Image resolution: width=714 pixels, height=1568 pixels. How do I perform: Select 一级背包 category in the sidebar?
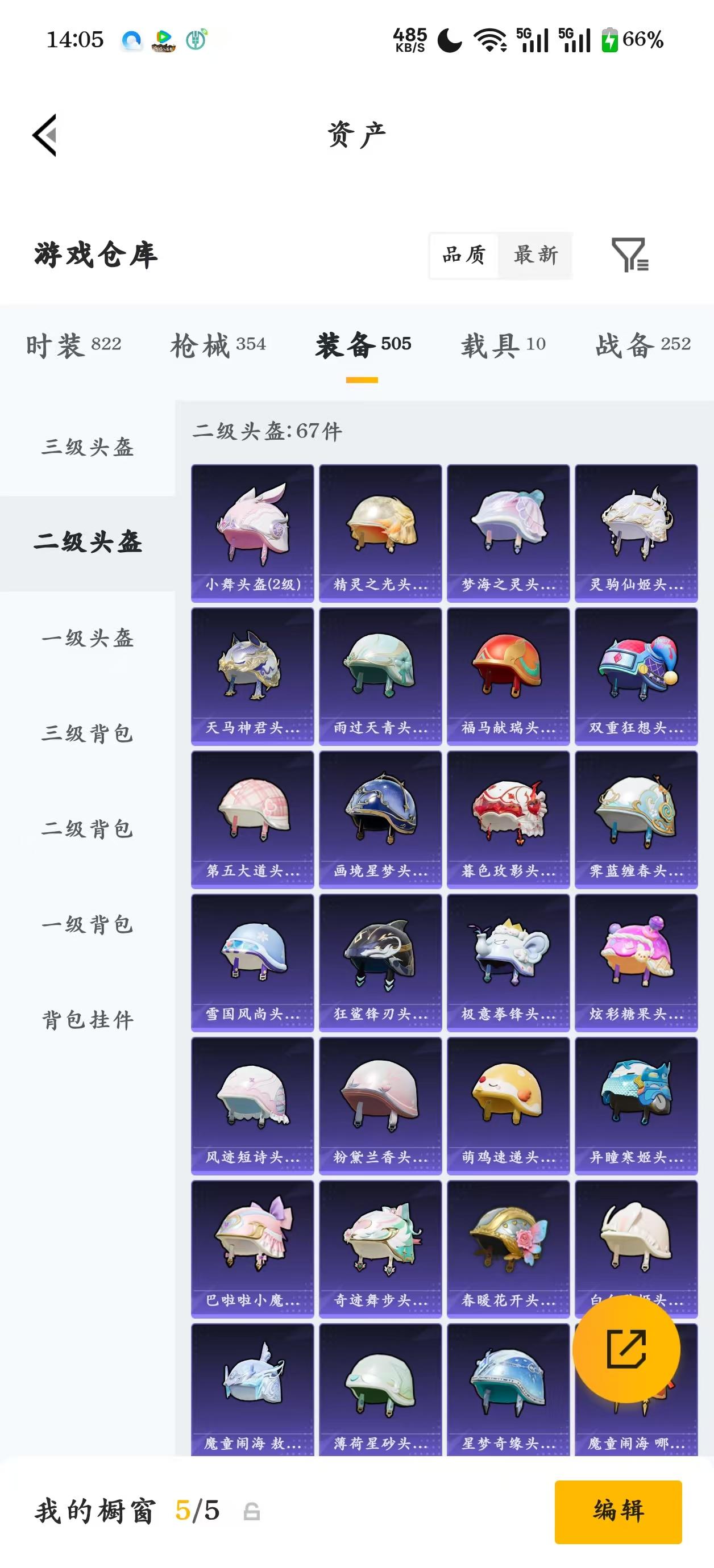tap(88, 925)
